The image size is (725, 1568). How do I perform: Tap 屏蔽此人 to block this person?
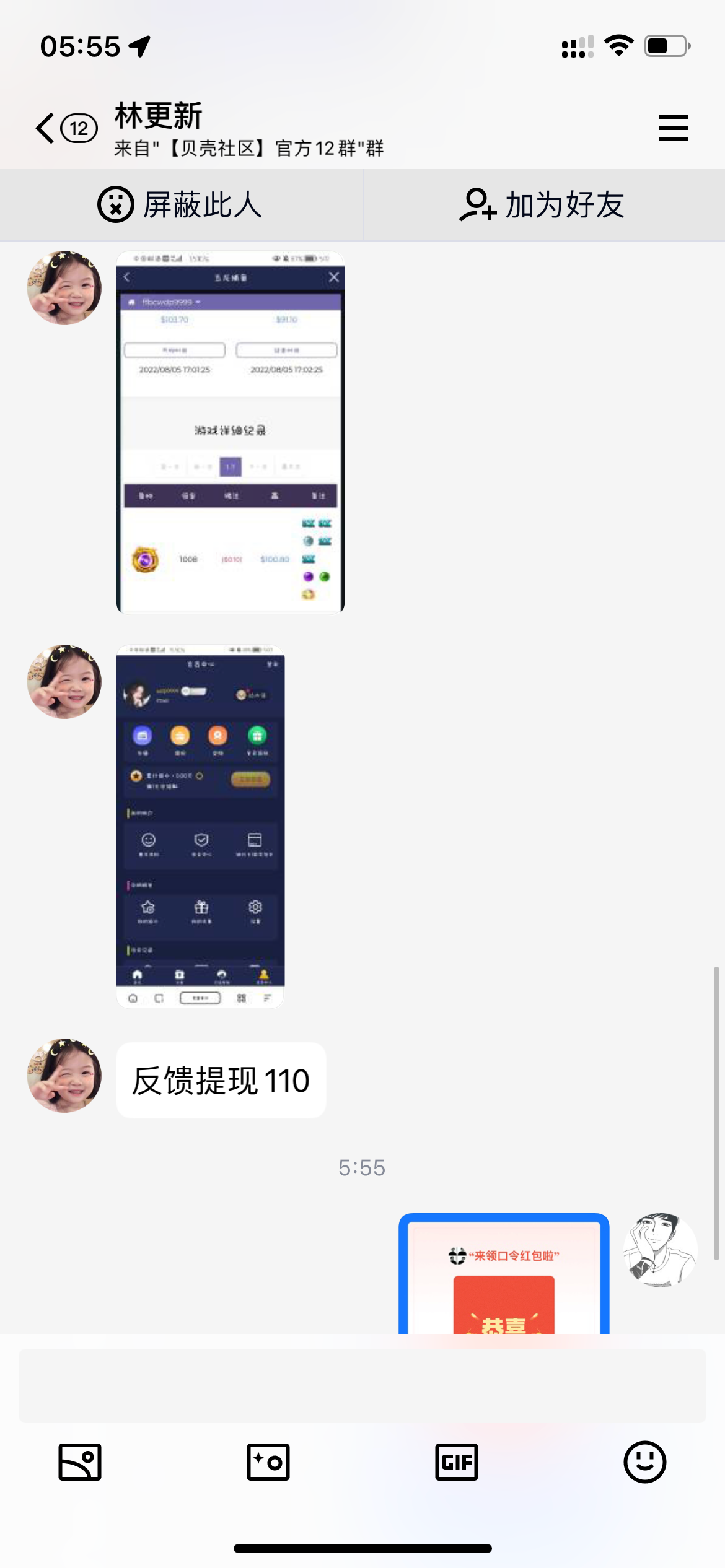180,205
